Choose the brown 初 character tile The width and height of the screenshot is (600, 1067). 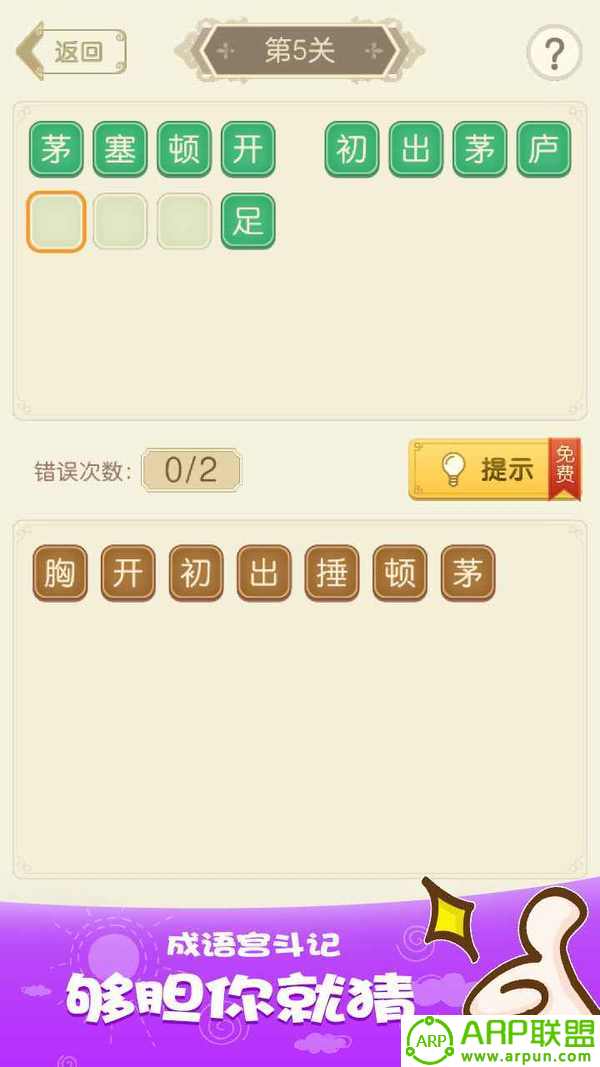coord(195,574)
